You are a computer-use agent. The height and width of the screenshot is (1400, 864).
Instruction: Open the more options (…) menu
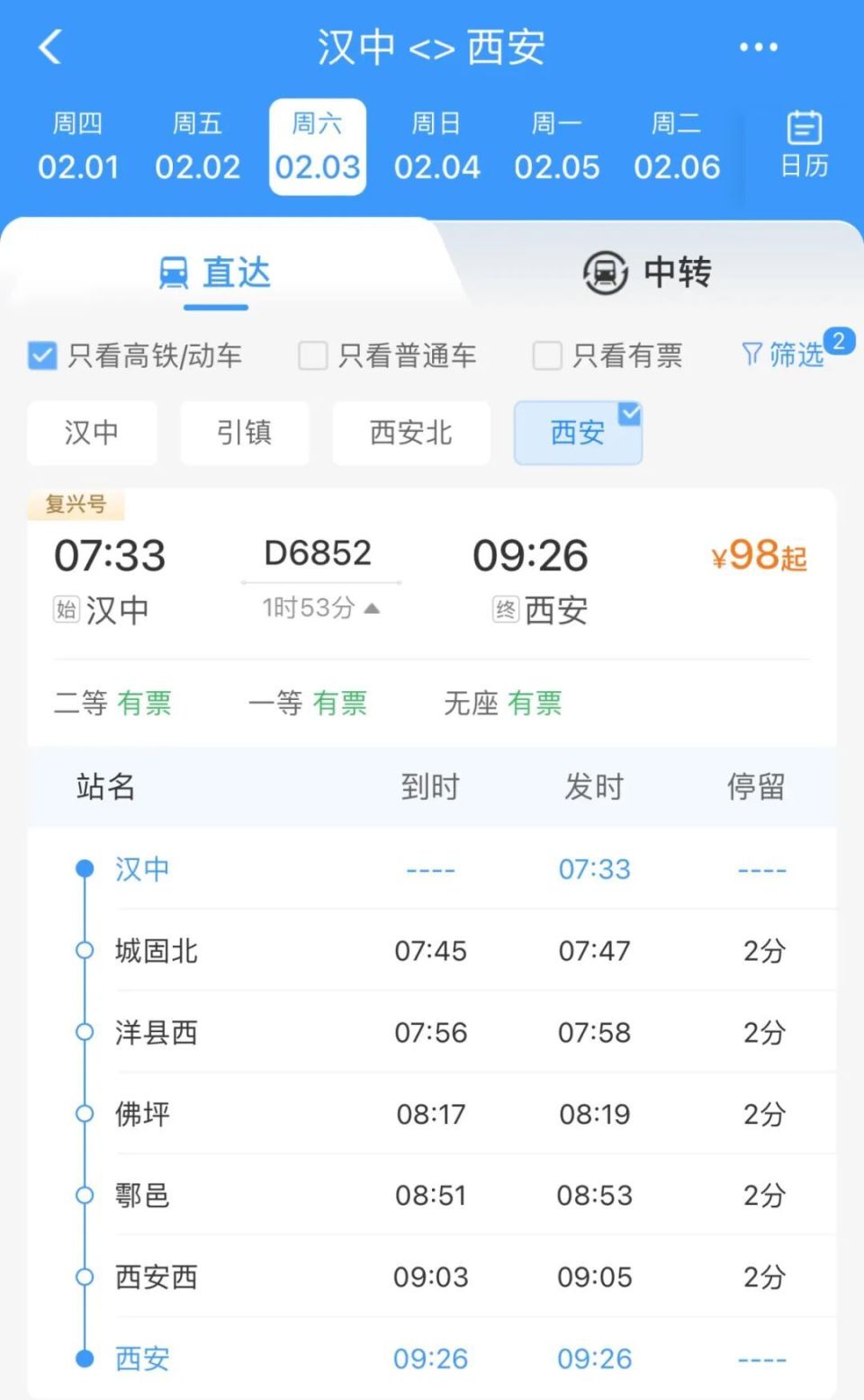point(757,46)
